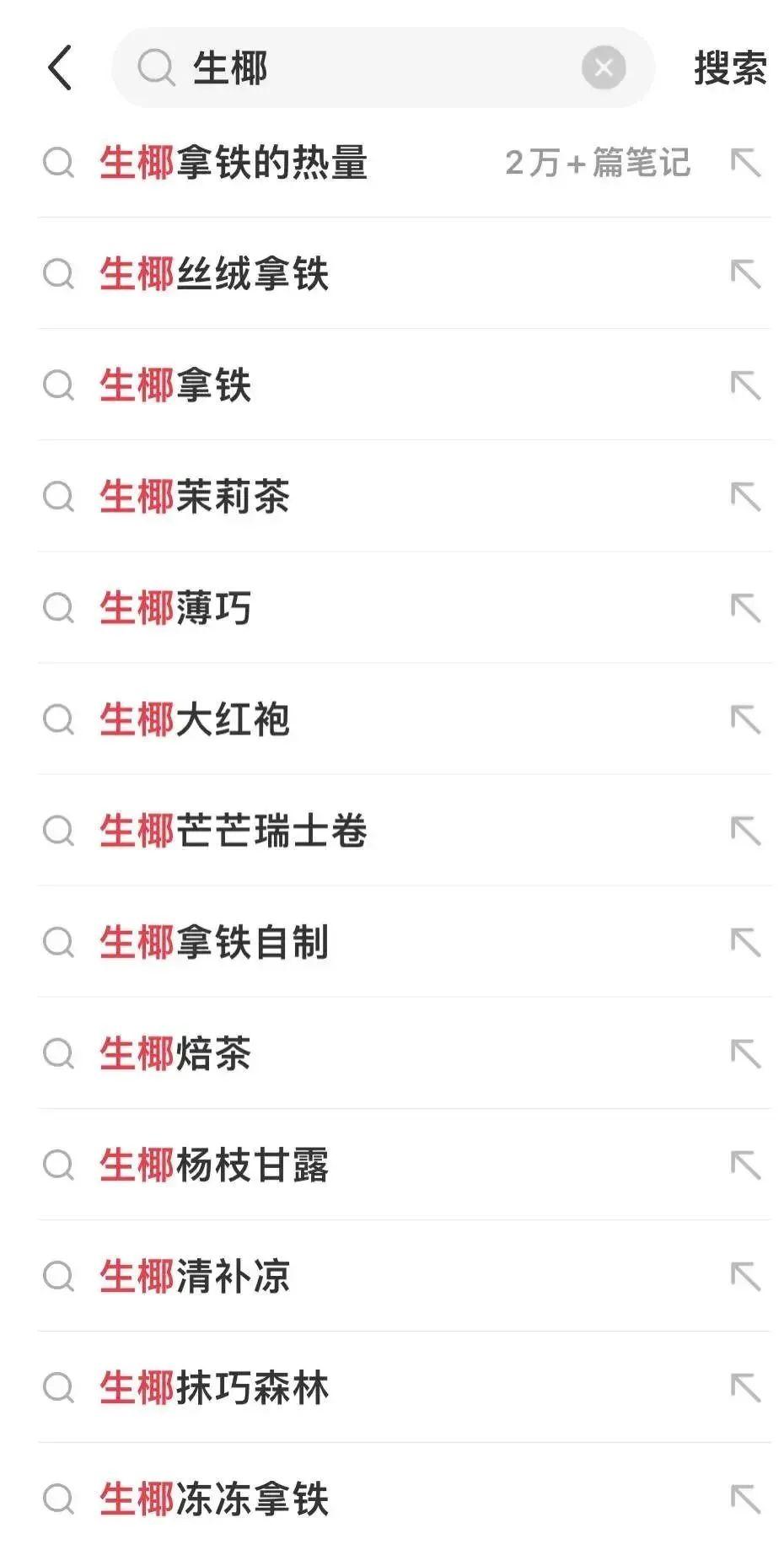The width and height of the screenshot is (784, 1550).
Task: Open the 生椰焙茶 suggestion
Action: 175,1053
